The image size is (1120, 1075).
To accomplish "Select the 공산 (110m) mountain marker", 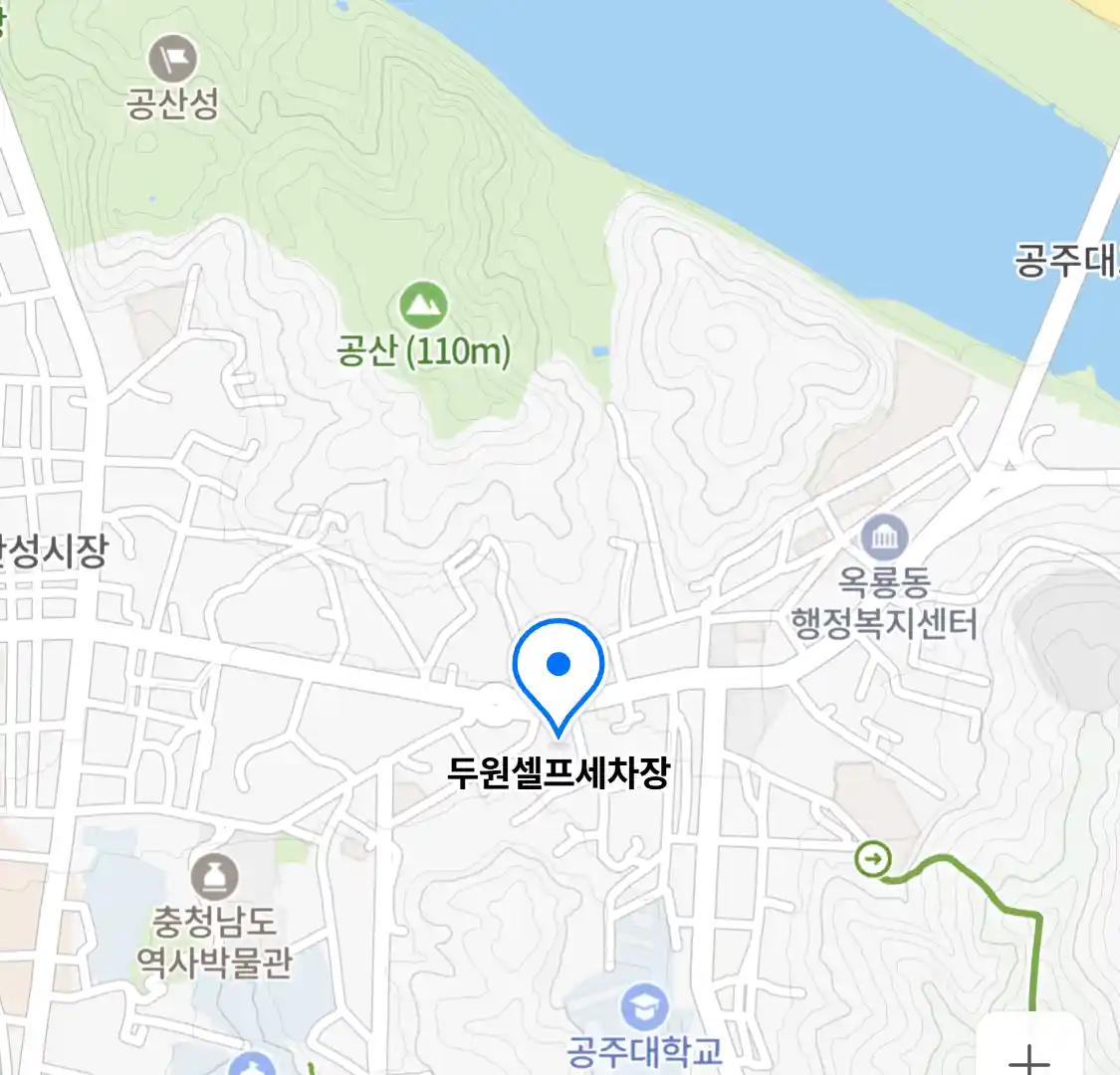I will click(423, 305).
